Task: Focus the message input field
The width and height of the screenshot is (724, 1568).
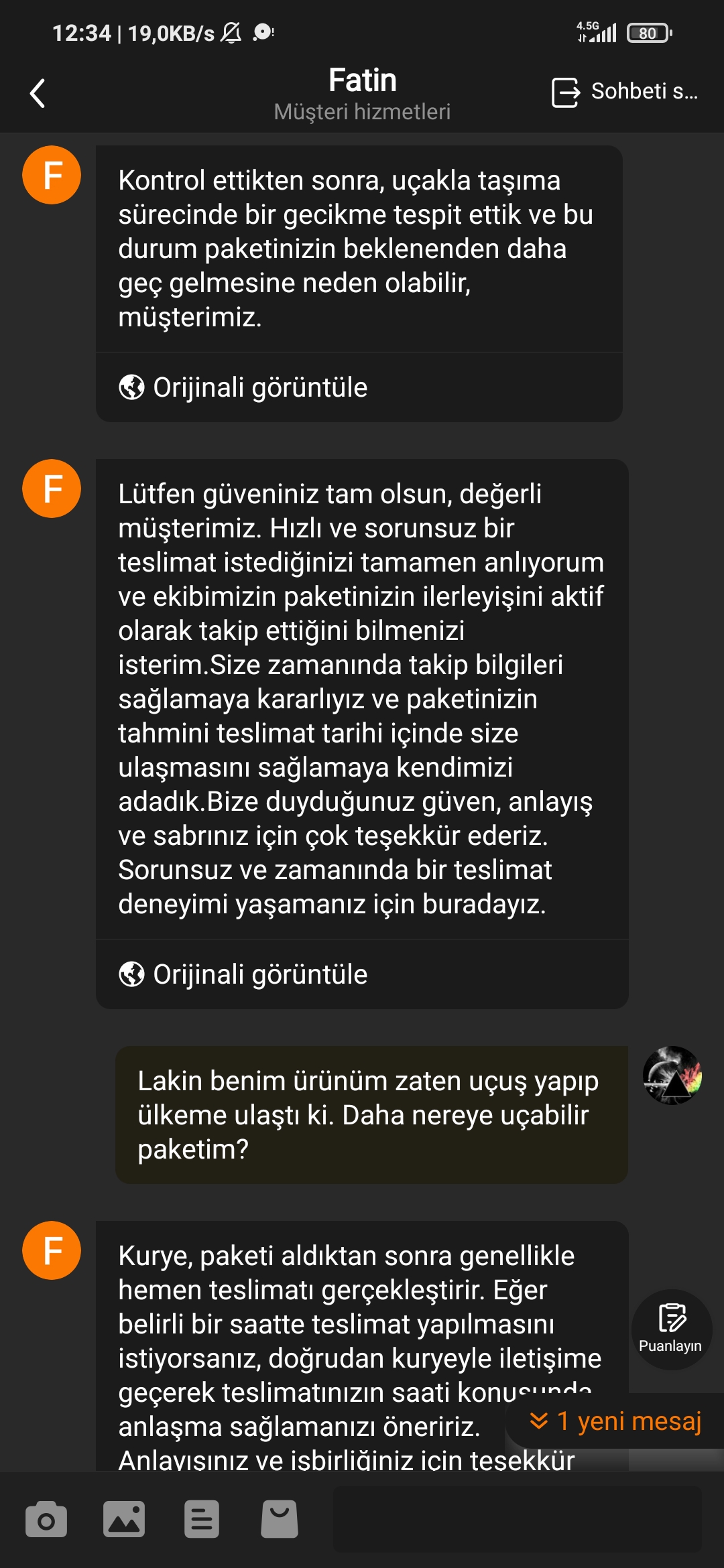Action: point(517,1519)
